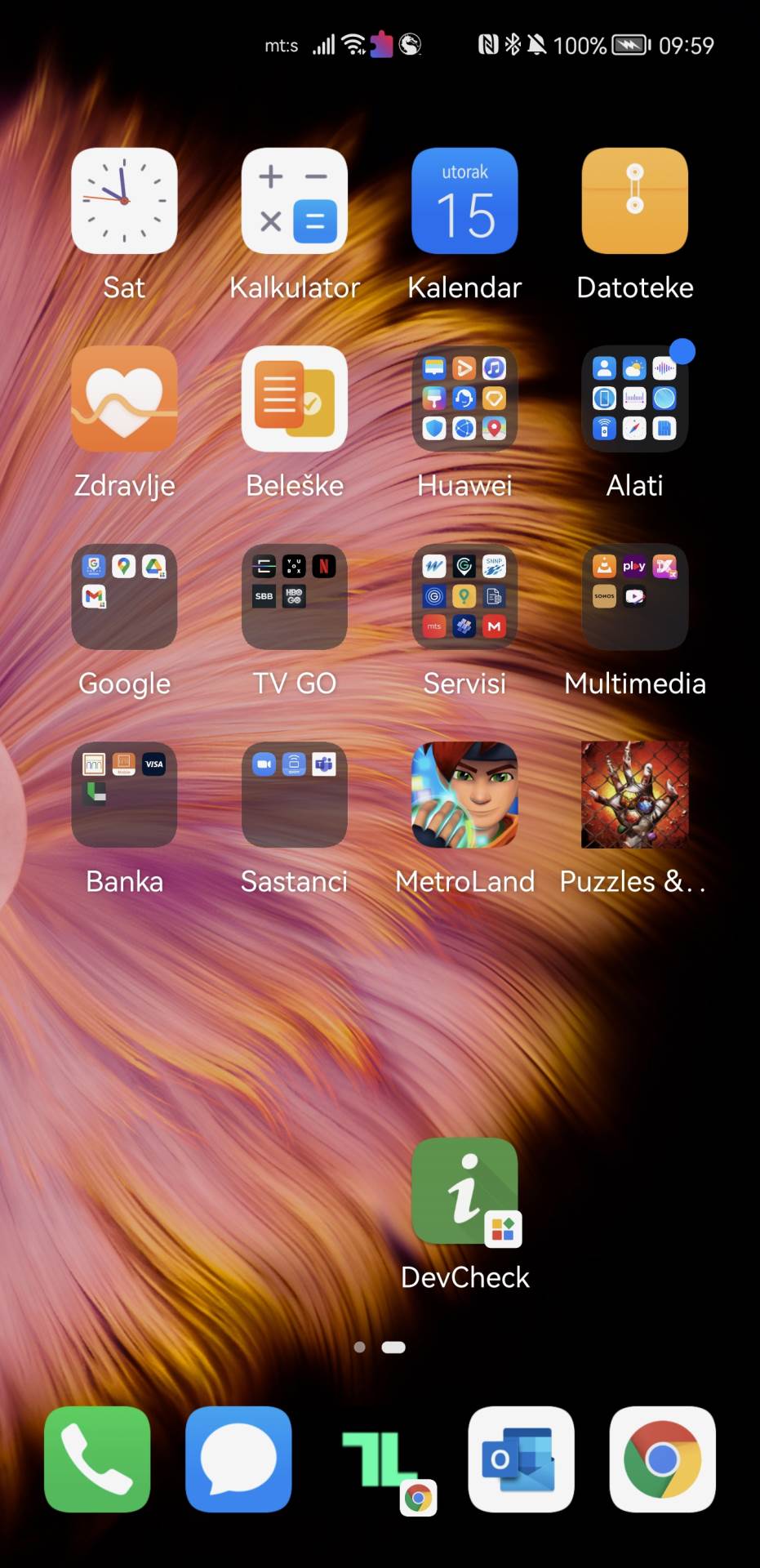
Task: Open Datoteke file manager
Action: [634, 201]
